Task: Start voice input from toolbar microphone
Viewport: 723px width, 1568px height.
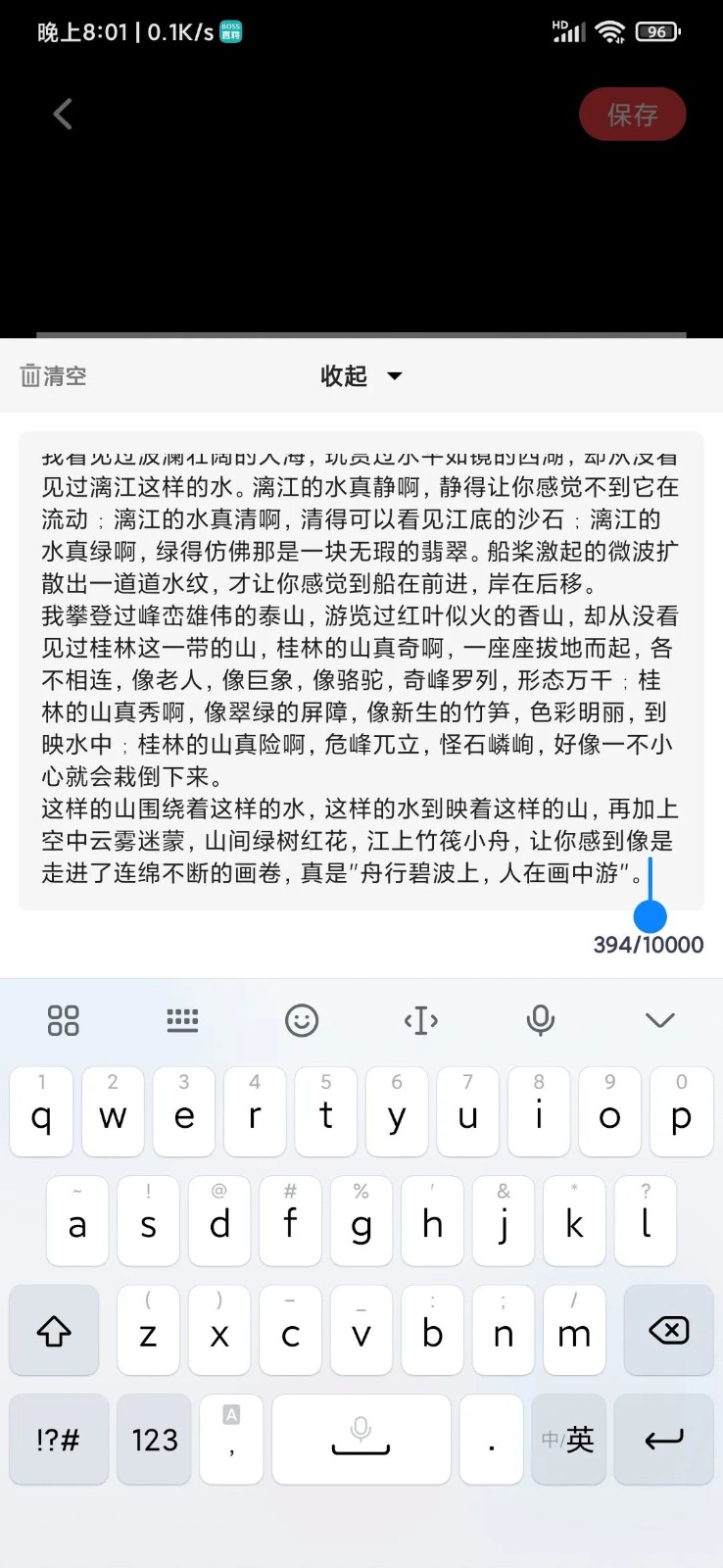Action: click(x=541, y=1020)
